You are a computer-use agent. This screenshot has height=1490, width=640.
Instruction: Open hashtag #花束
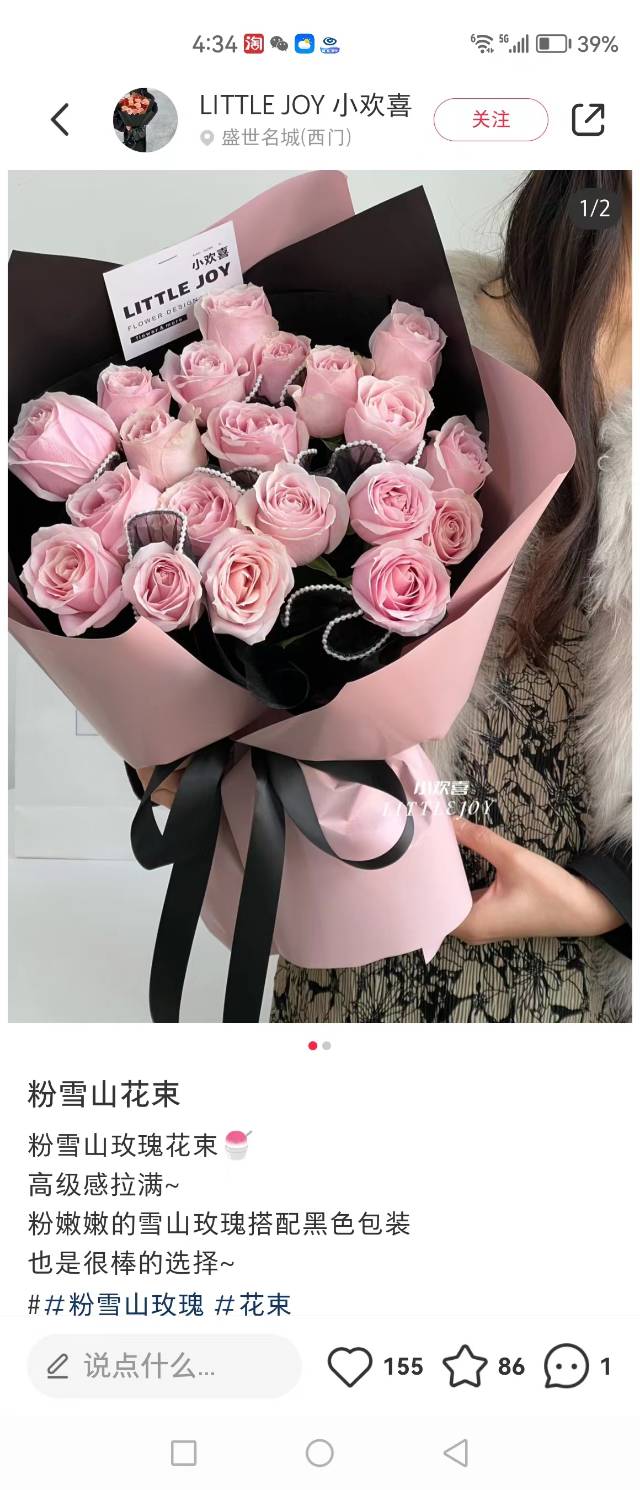point(254,1304)
